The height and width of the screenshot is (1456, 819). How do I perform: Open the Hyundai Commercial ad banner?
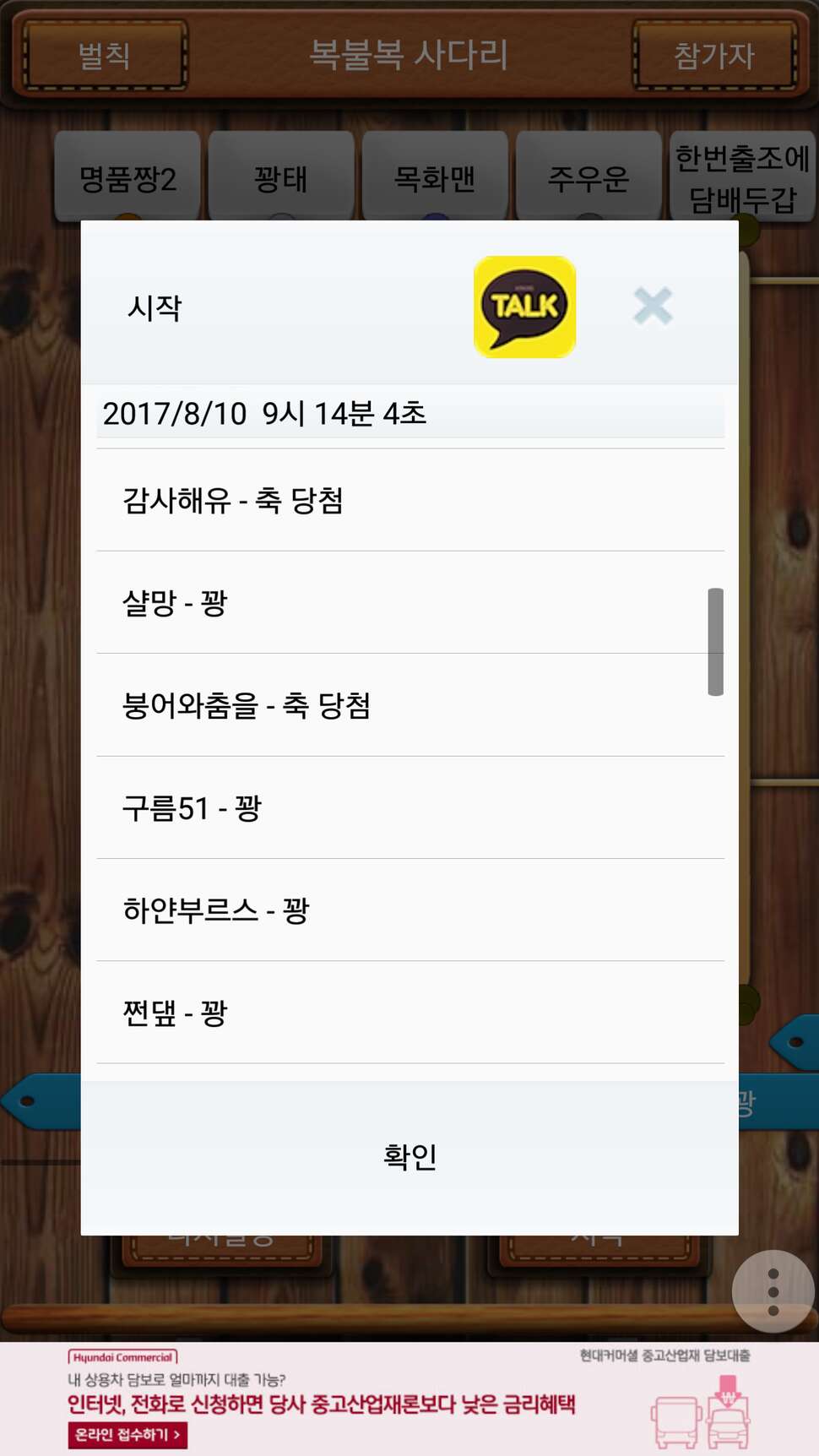click(x=409, y=1399)
